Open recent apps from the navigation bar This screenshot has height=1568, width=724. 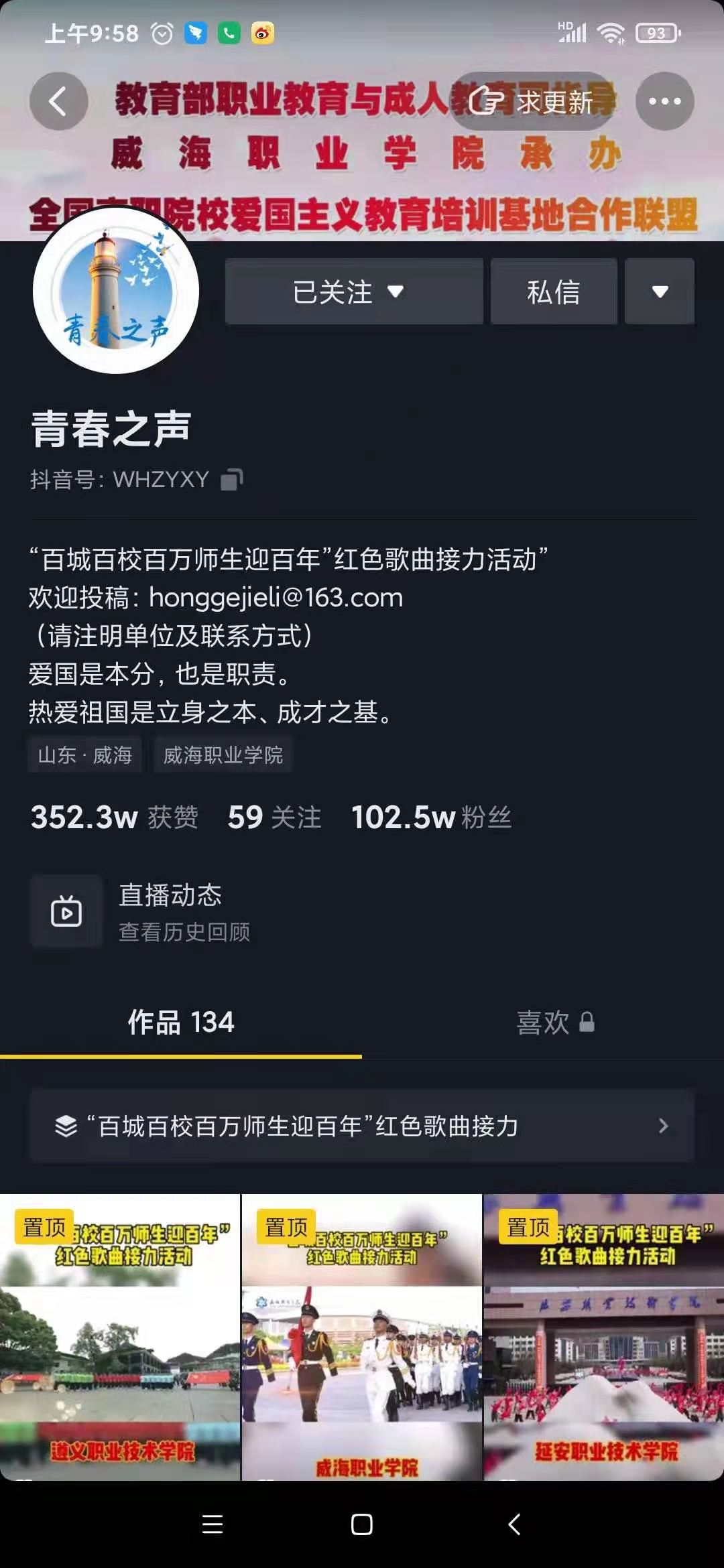tap(213, 1524)
